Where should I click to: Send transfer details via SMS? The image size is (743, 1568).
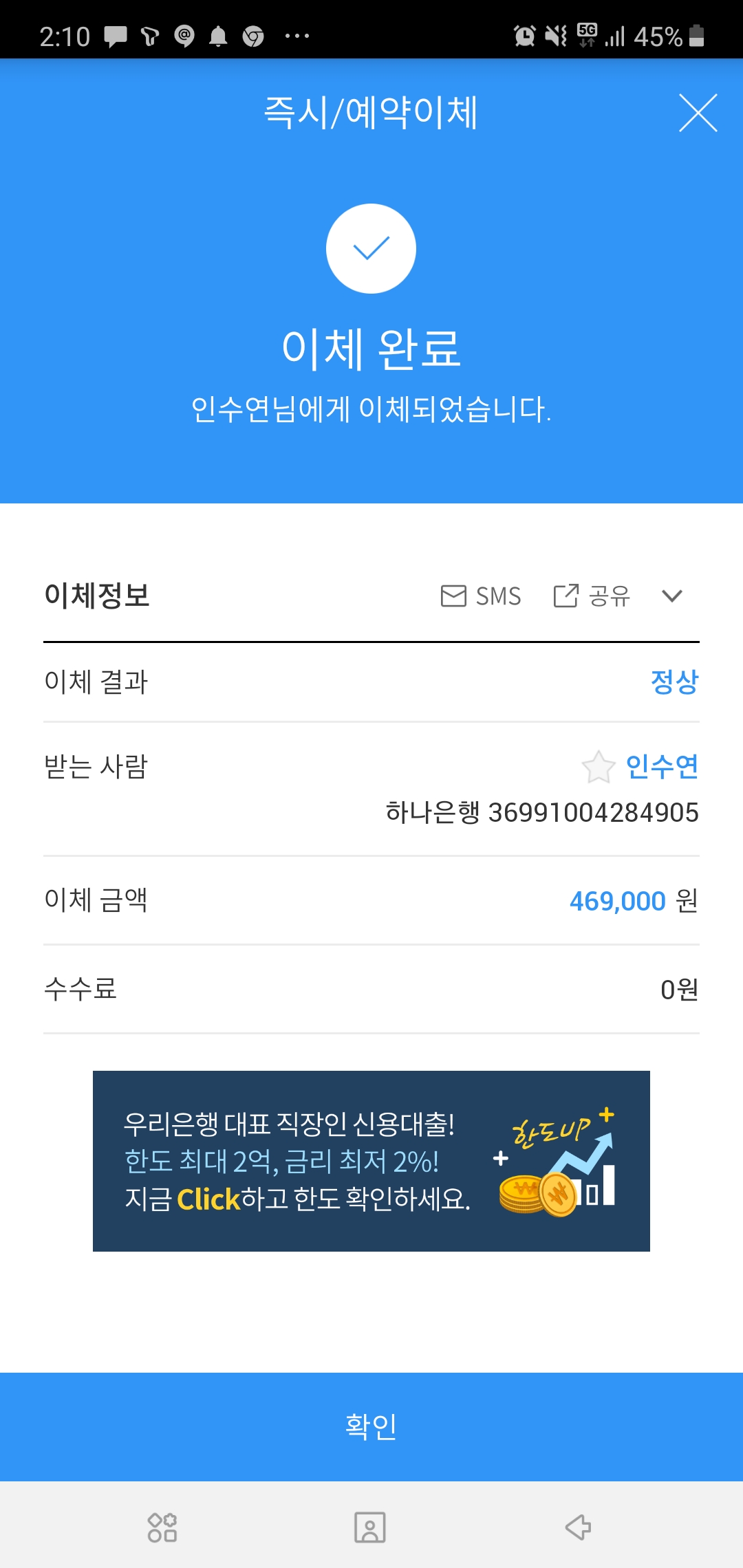(481, 596)
